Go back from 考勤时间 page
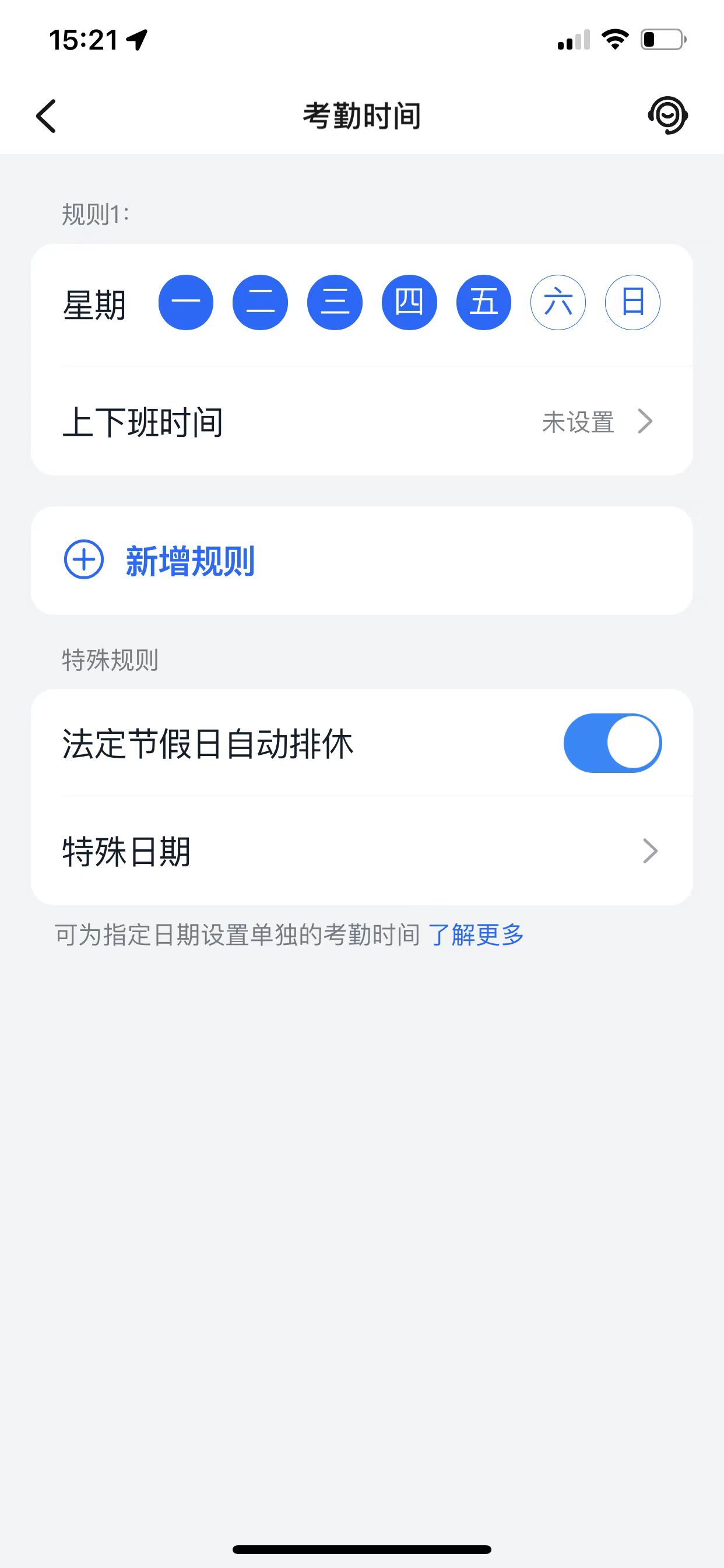Screen dimensions: 724x1568 point(46,116)
